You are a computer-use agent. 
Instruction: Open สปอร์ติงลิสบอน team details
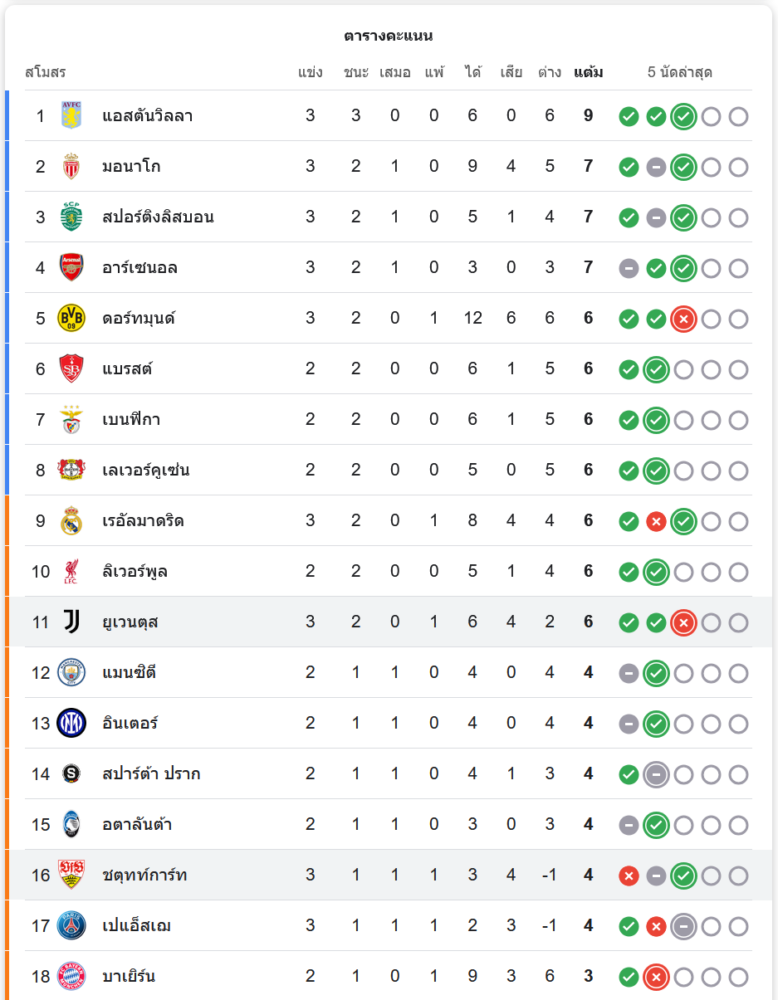157,217
